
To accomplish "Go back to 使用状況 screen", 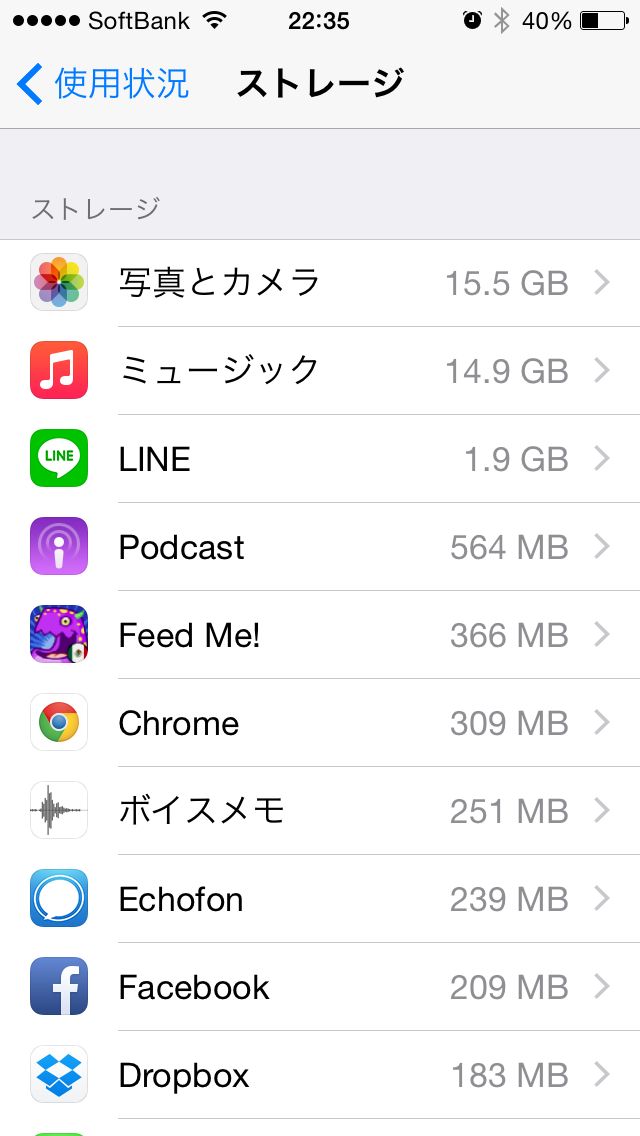I will click(102, 84).
